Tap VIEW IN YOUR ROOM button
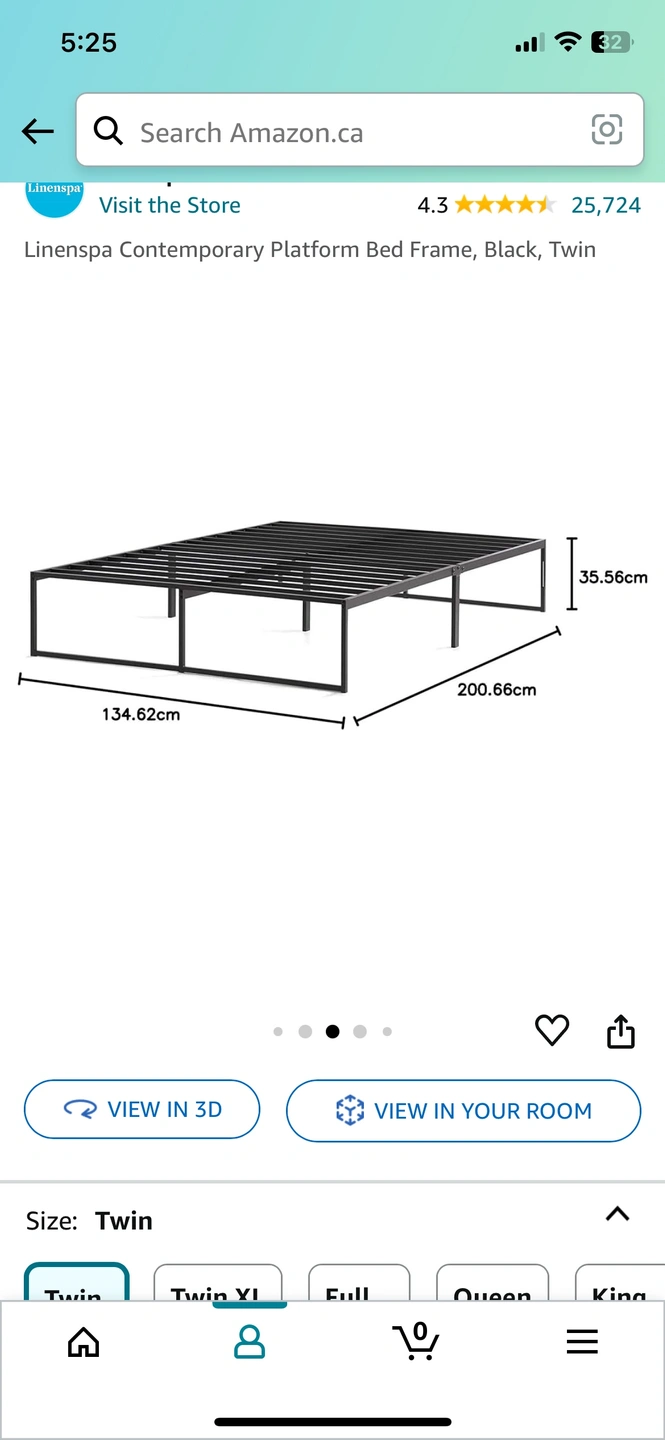Viewport: 665px width, 1440px height. (x=463, y=1110)
